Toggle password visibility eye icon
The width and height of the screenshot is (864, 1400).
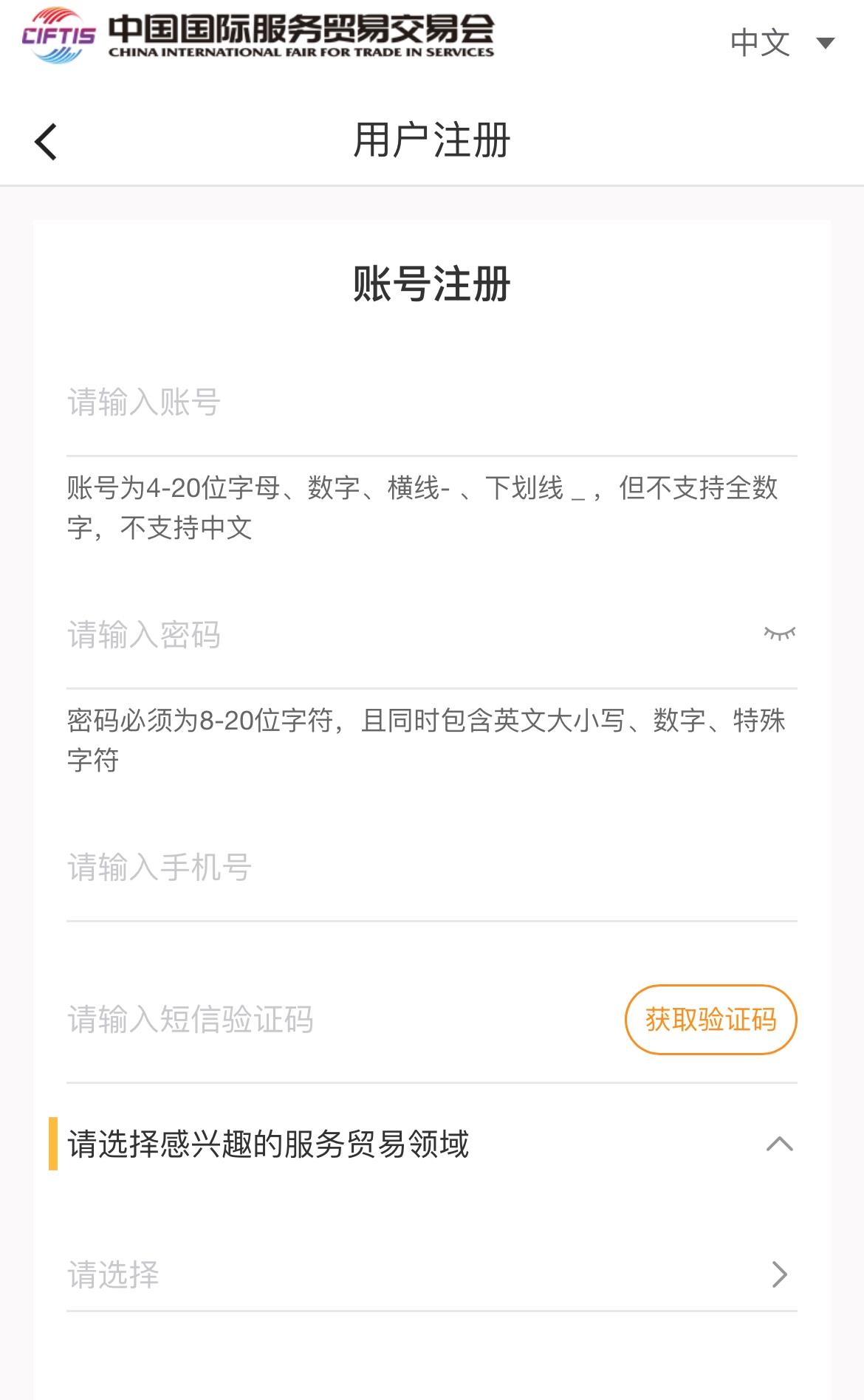click(x=779, y=634)
